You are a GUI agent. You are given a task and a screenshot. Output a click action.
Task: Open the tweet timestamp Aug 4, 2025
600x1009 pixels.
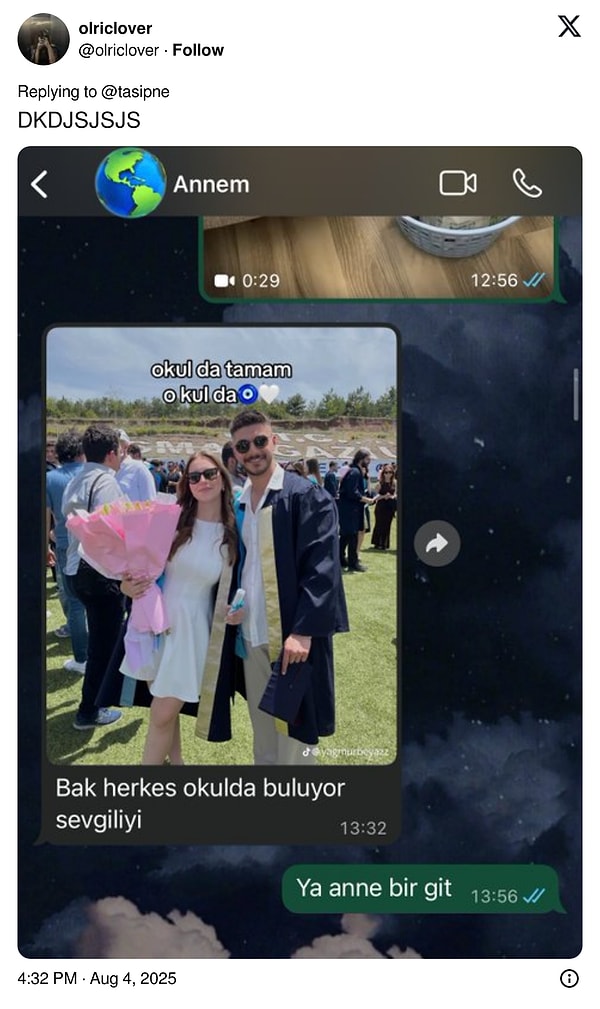click(97, 978)
